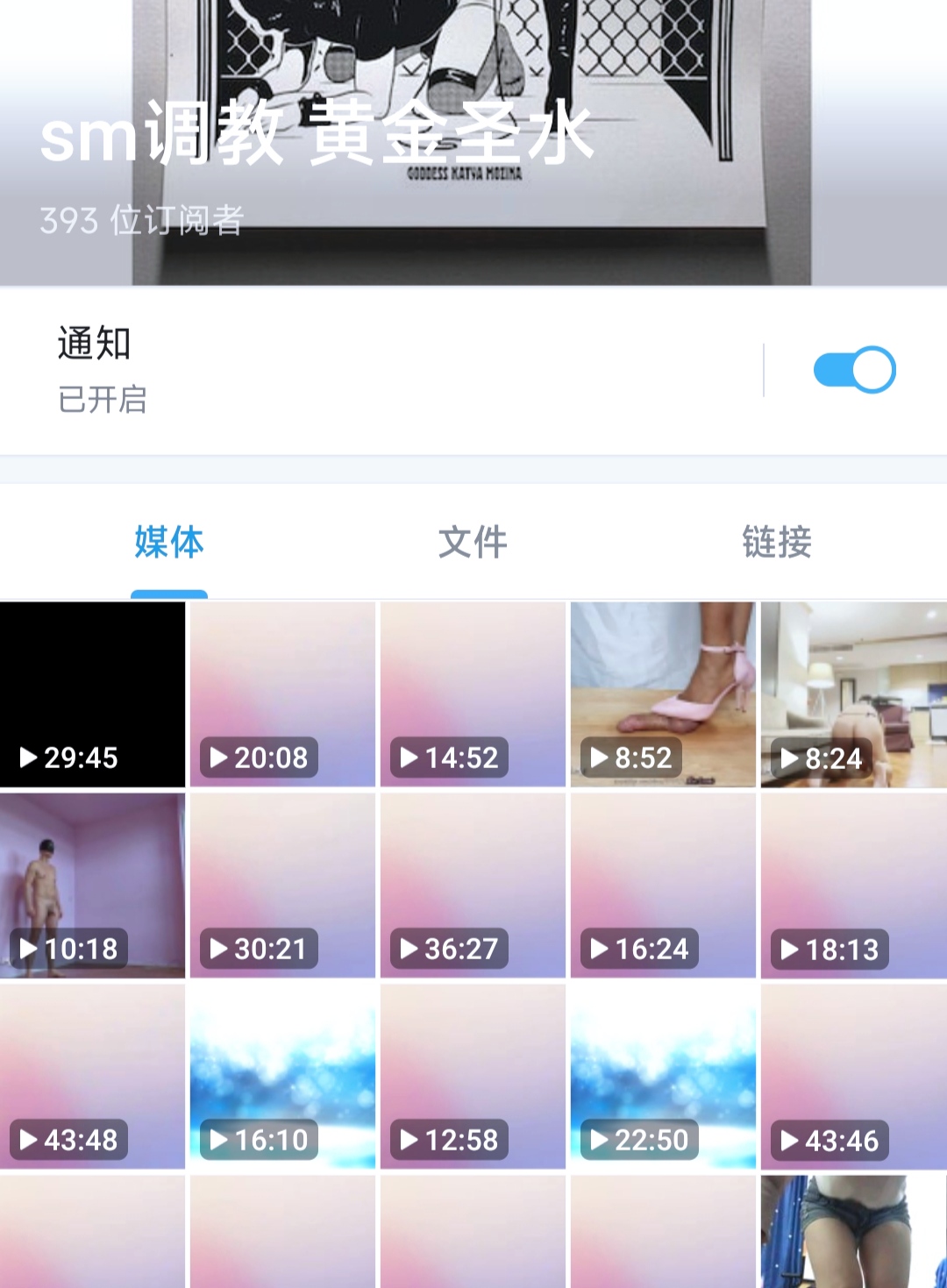The image size is (947, 1288).
Task: Toggle the 通知 notifications switch off
Action: [x=854, y=370]
